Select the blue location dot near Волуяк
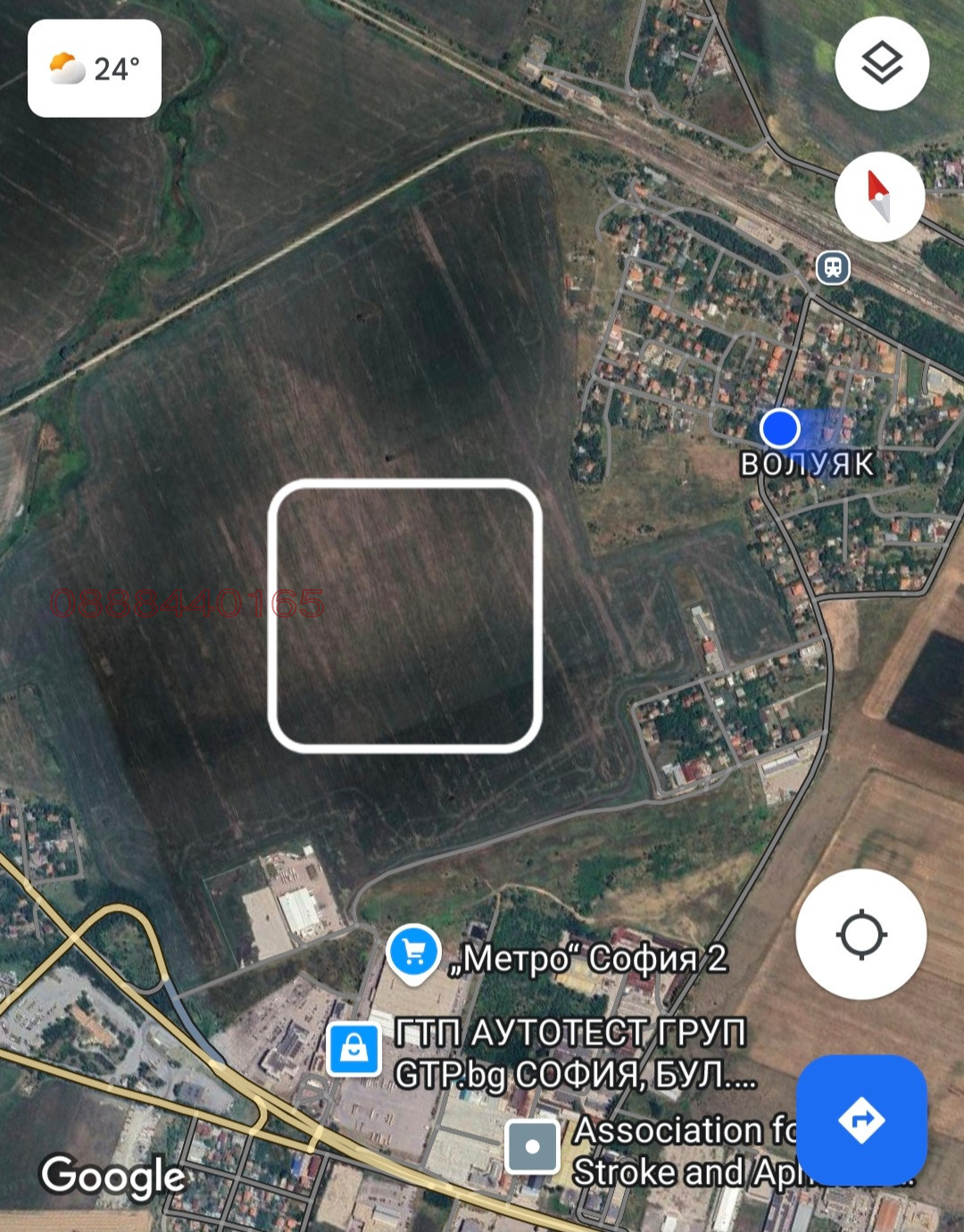 [x=778, y=429]
